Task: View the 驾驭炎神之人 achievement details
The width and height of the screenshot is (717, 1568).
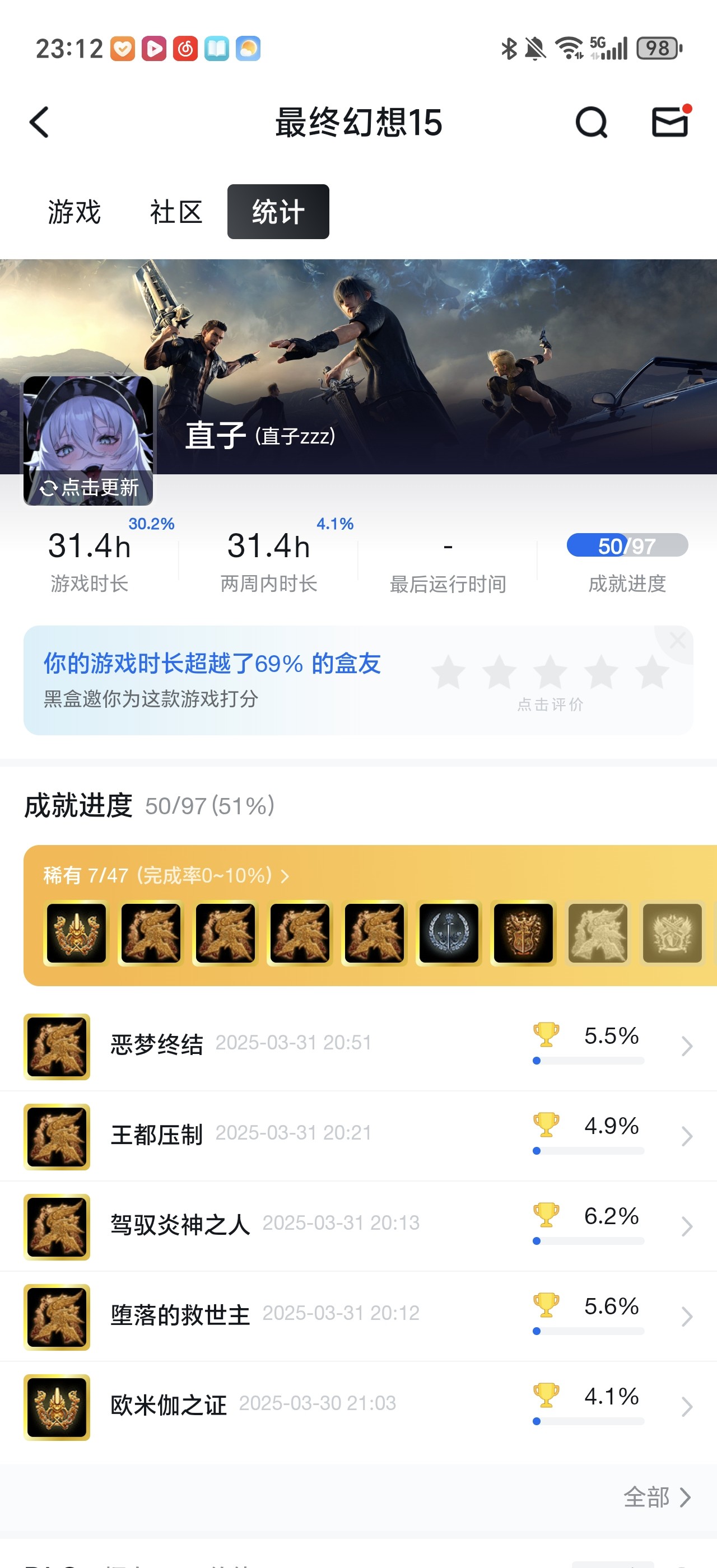Action: coord(358,1226)
